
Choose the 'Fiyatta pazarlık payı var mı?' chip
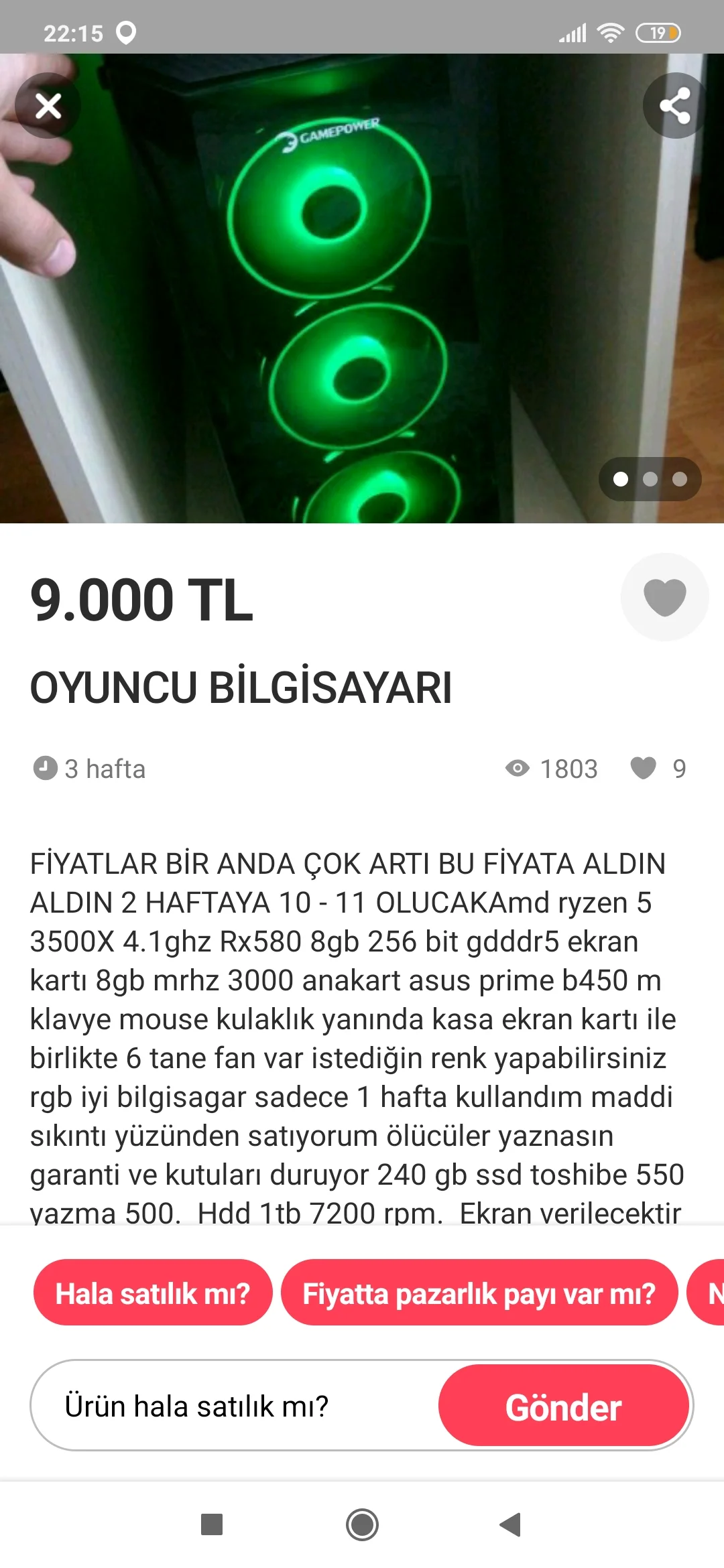pyautogui.click(x=479, y=1293)
